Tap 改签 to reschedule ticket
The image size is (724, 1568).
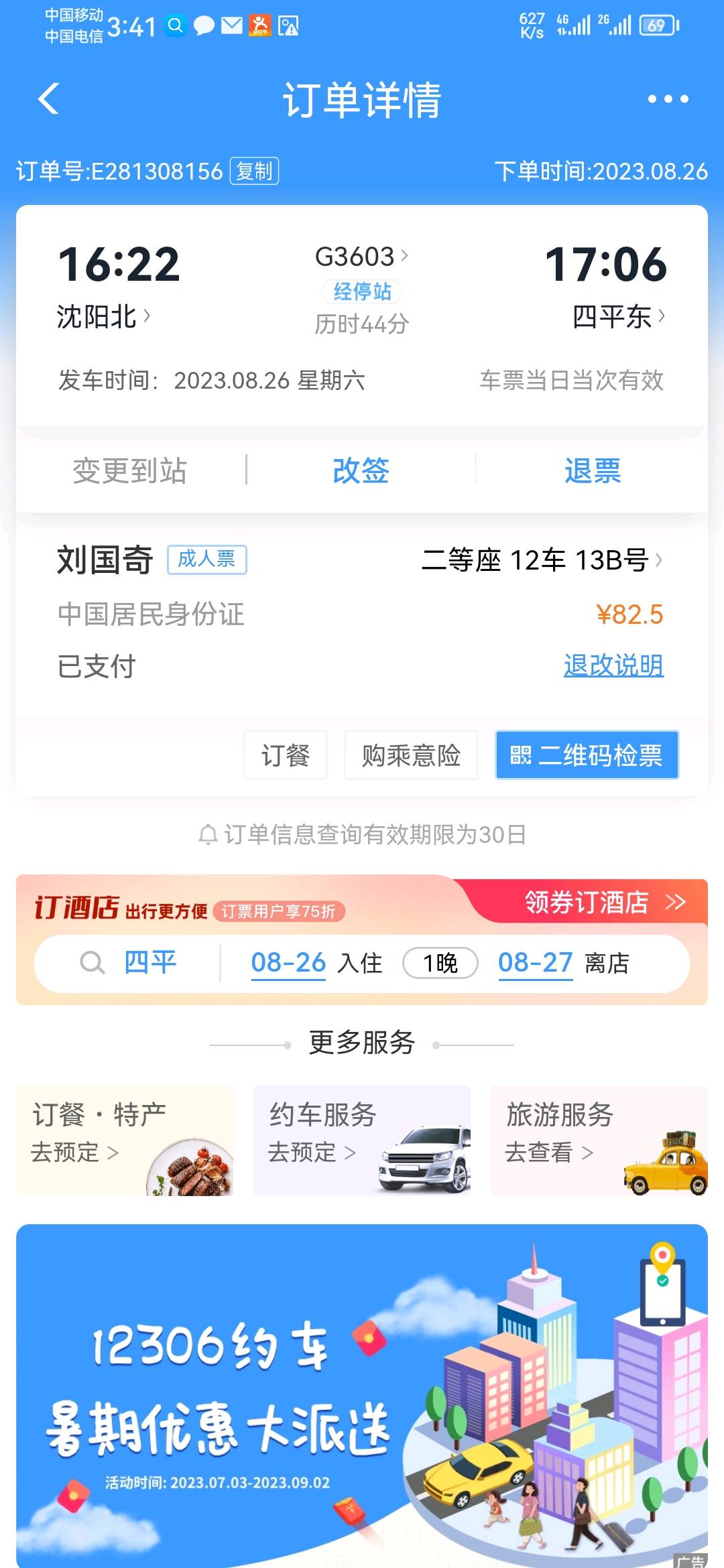[x=361, y=470]
